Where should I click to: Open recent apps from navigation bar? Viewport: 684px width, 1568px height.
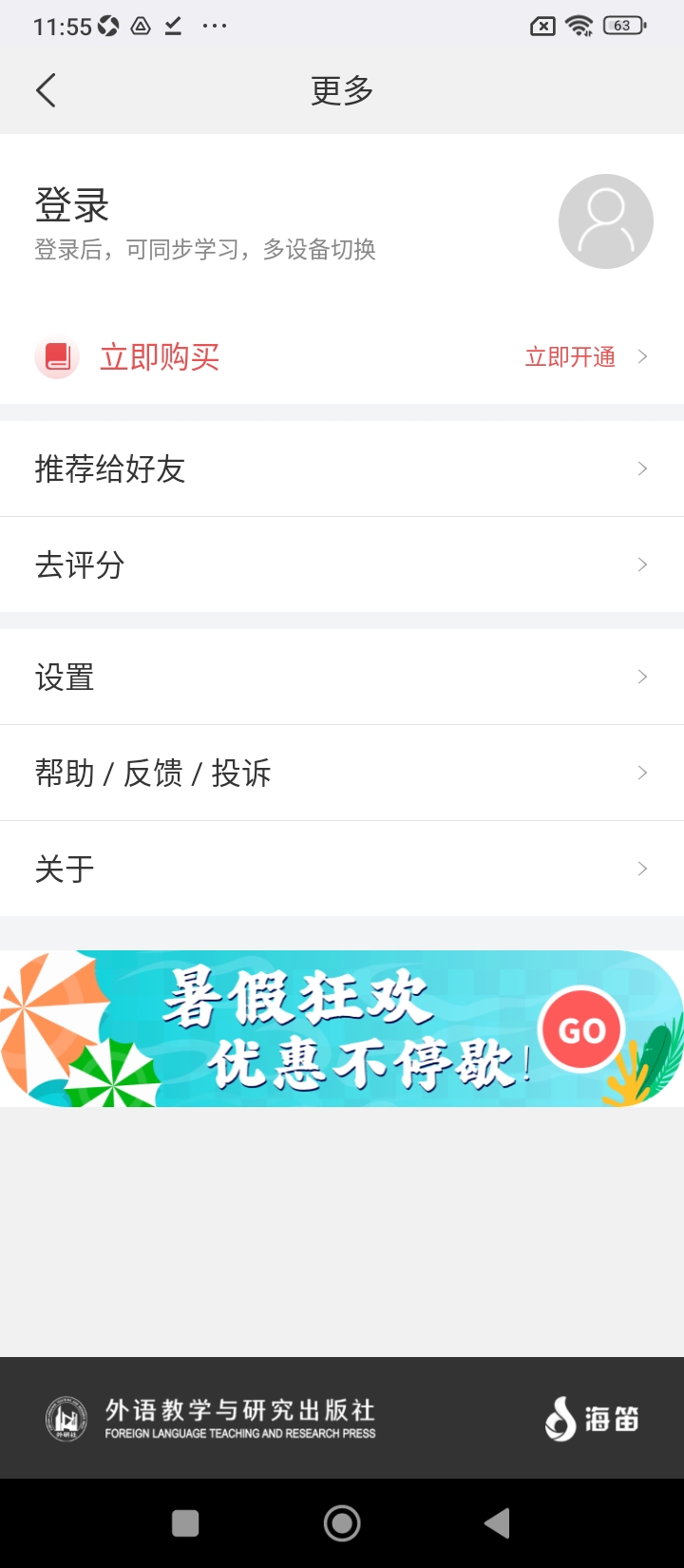tap(185, 1523)
